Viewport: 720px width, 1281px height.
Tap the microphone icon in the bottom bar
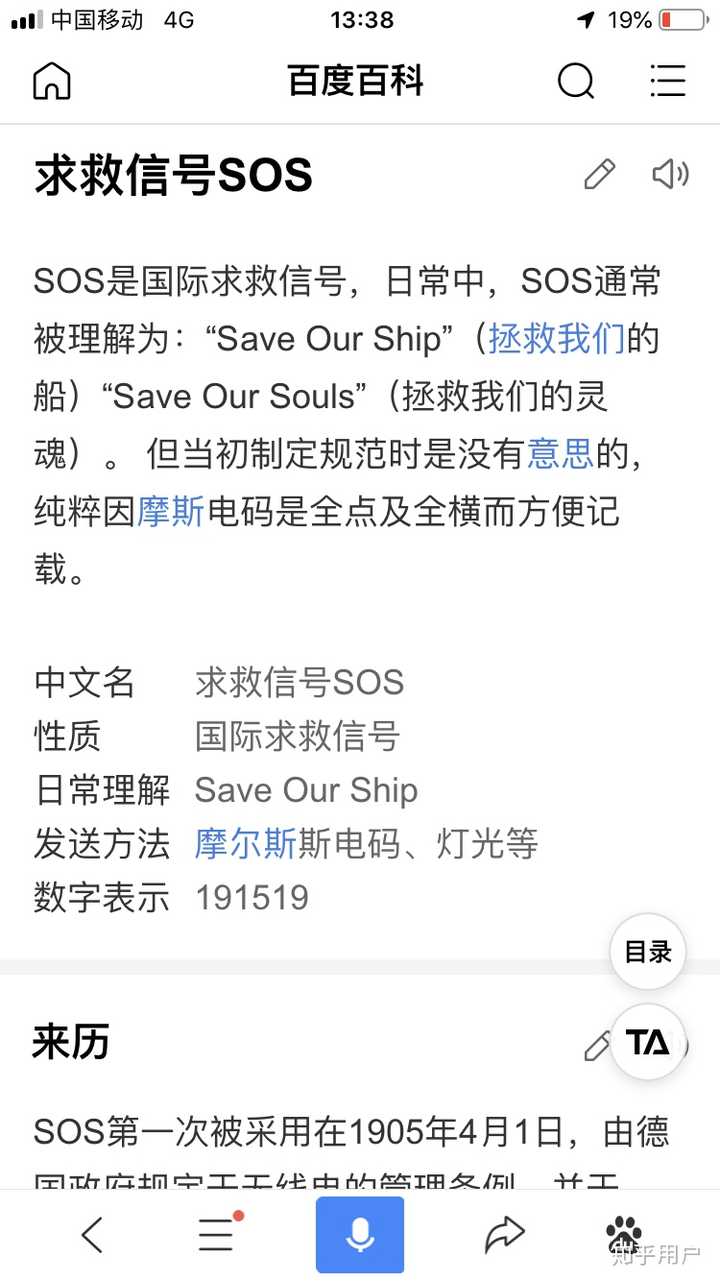pos(360,1234)
